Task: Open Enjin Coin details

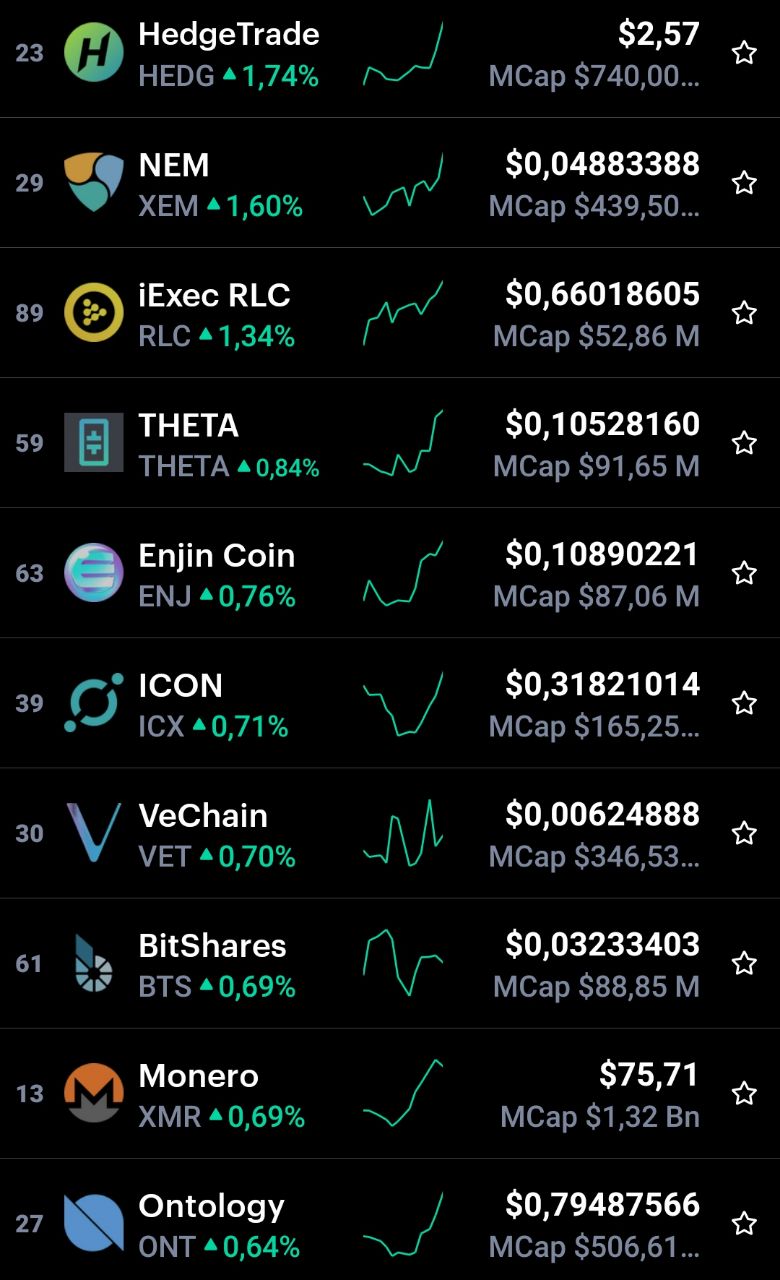Action: [390, 573]
